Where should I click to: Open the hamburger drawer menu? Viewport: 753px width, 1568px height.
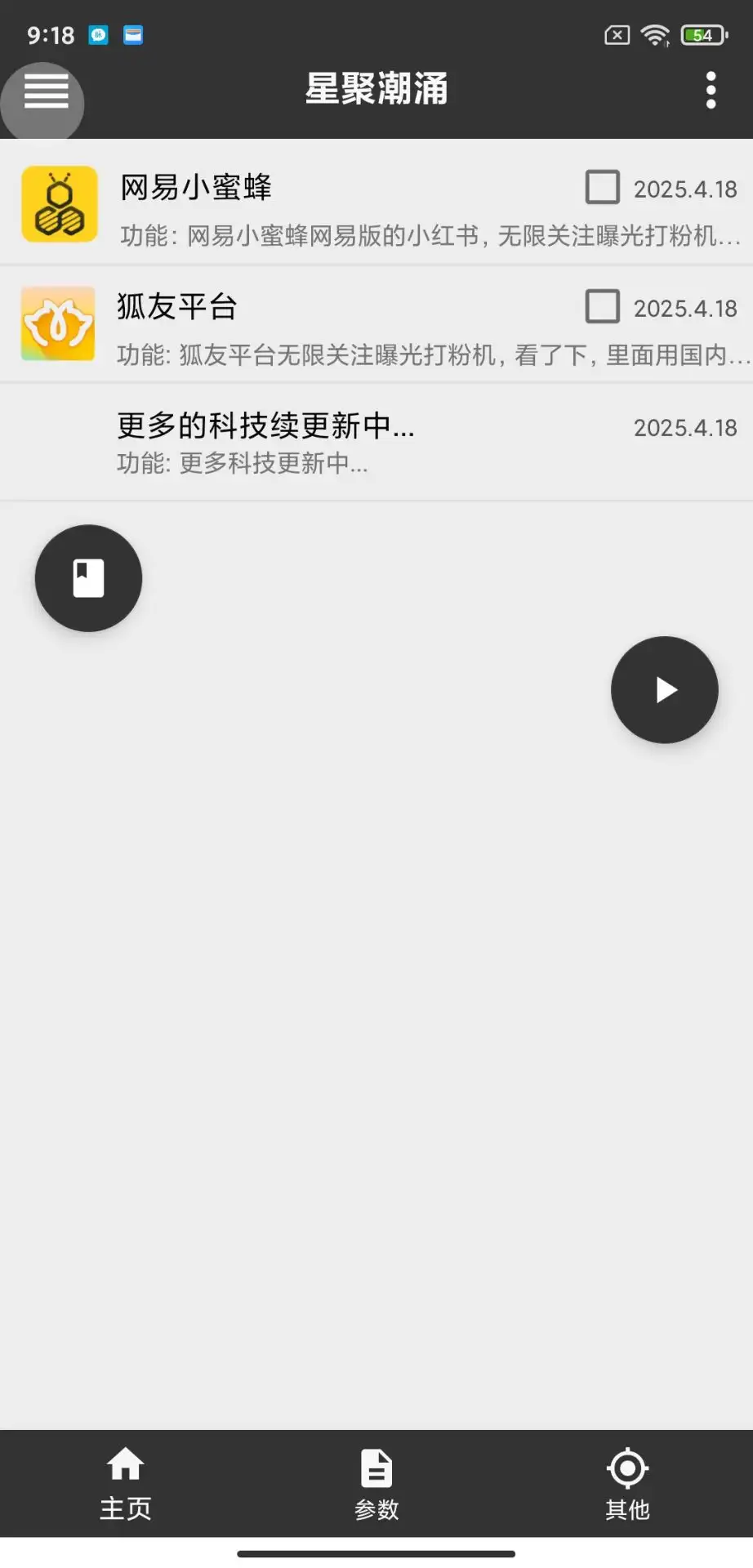tap(46, 91)
